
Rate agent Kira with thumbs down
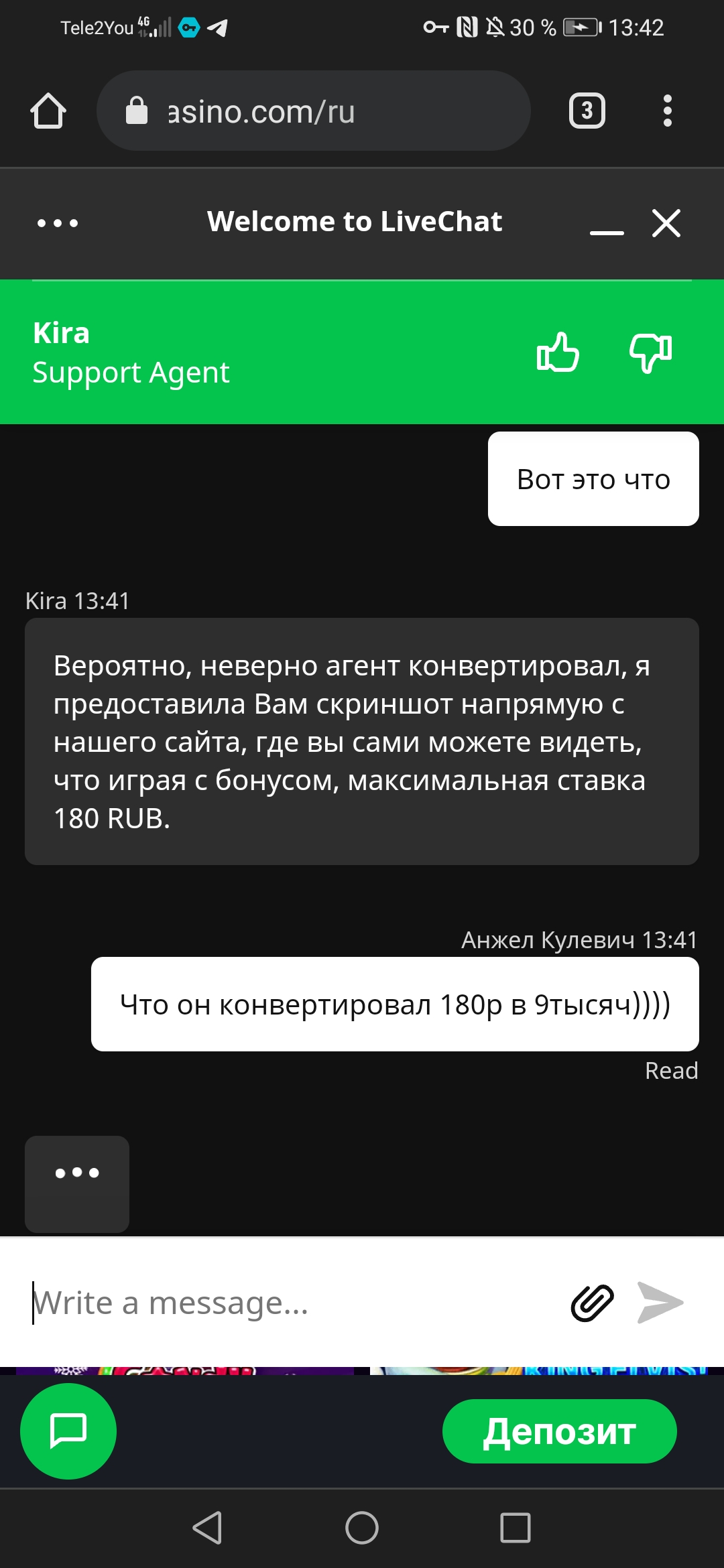650,352
